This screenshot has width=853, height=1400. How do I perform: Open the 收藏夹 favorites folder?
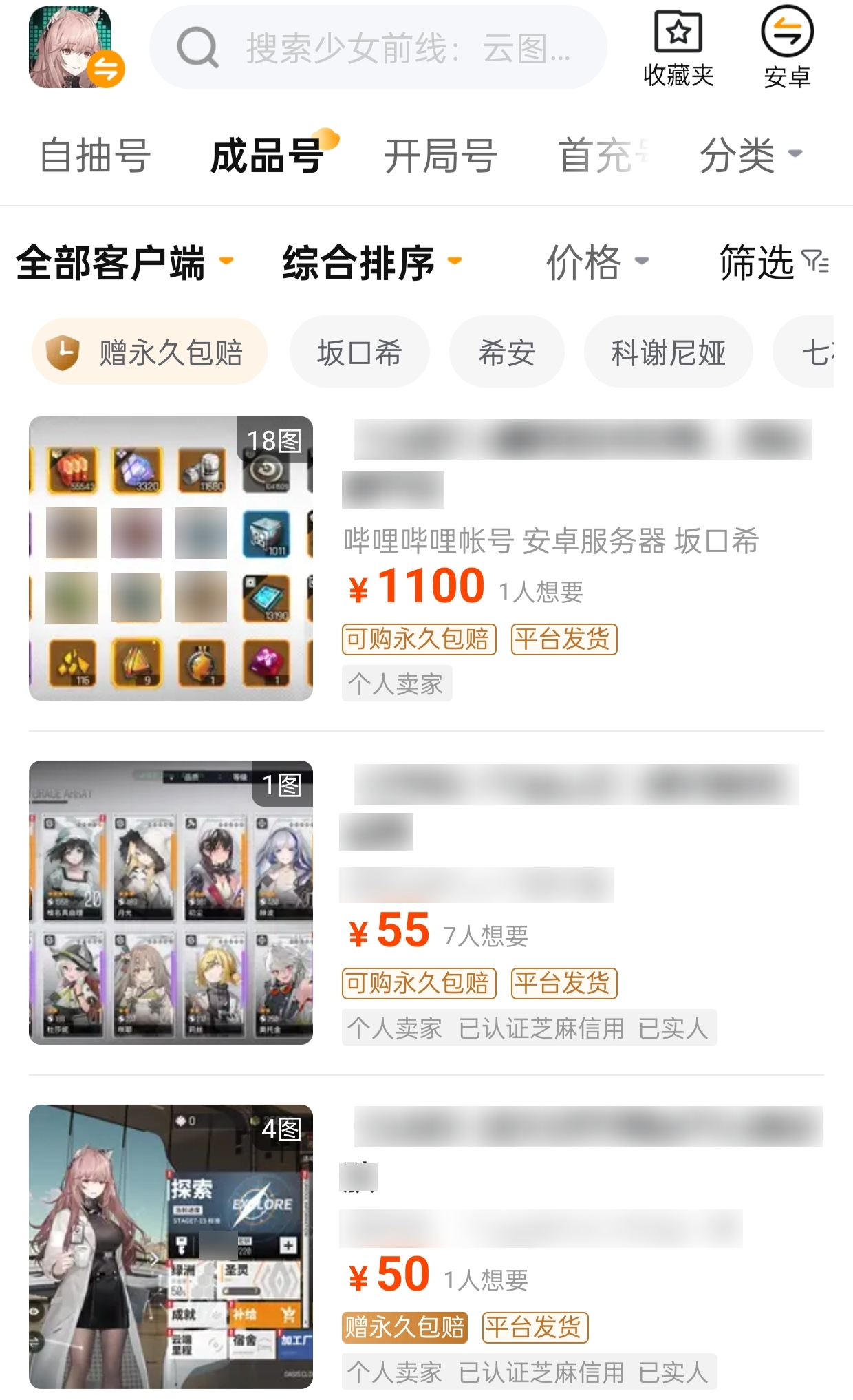(678, 48)
